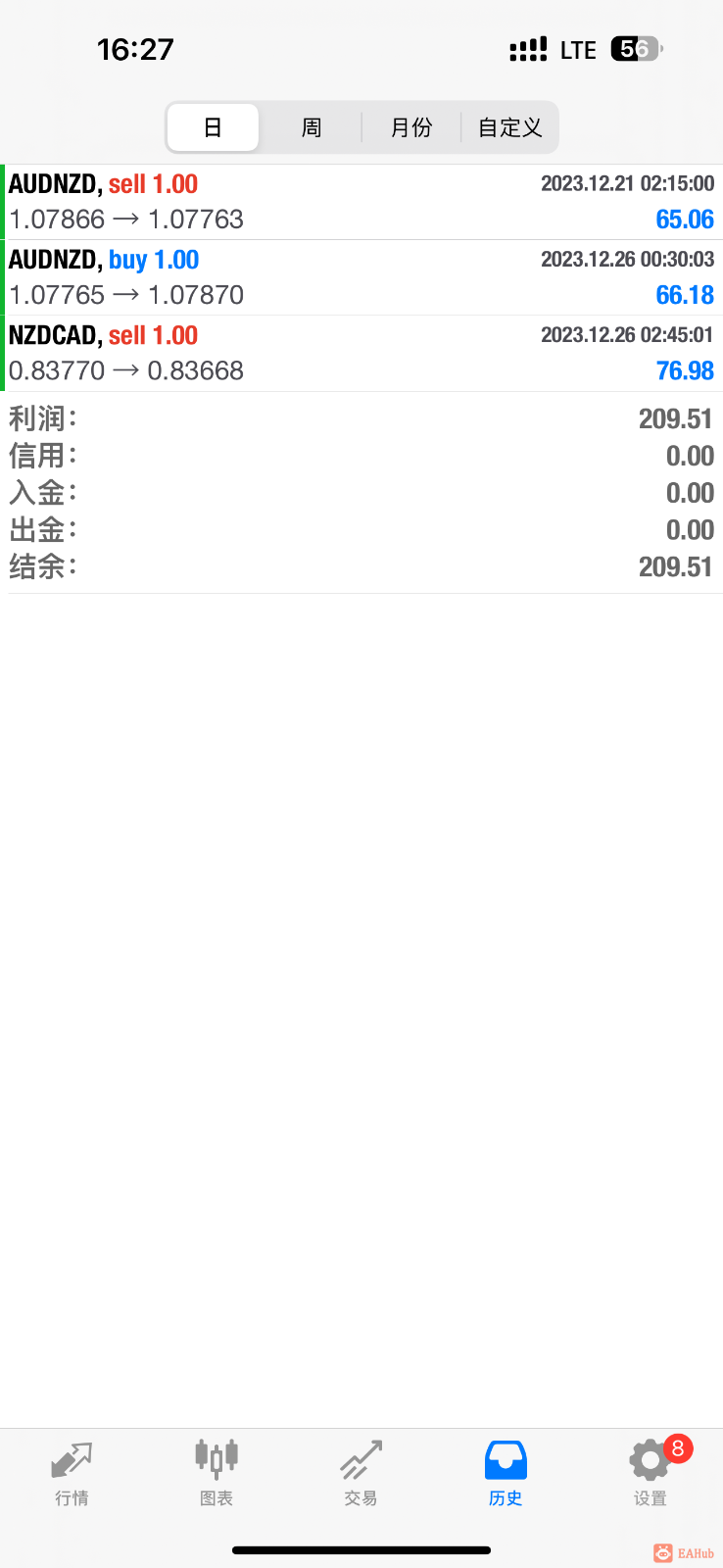The image size is (723, 1568).
Task: Open the 交易 trade icon
Action: click(x=361, y=1470)
